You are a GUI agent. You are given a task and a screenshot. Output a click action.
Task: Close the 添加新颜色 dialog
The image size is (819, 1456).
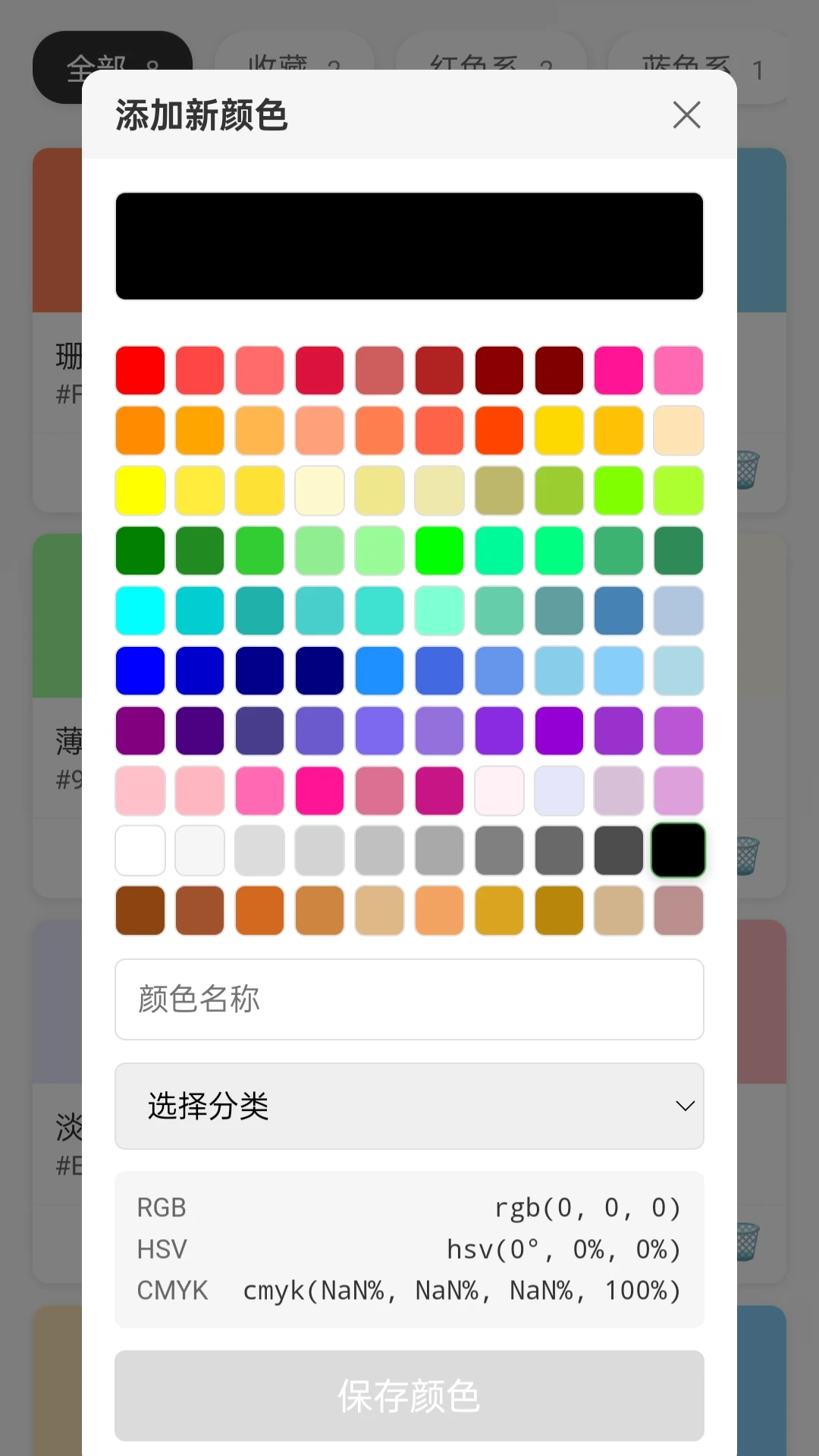point(686,115)
